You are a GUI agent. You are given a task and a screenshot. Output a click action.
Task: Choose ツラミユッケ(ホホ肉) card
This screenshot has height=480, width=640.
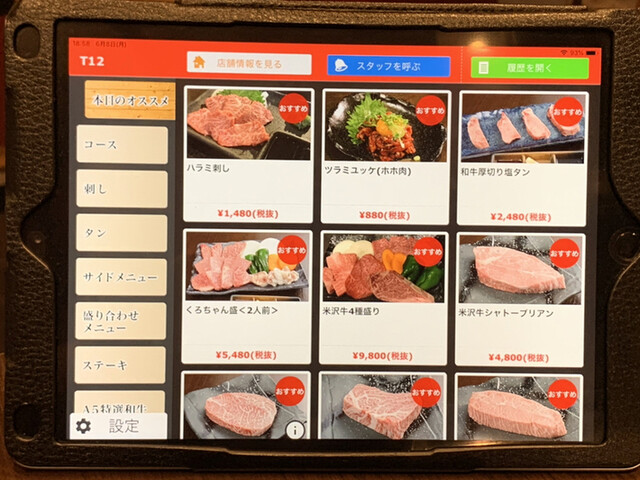coord(385,157)
